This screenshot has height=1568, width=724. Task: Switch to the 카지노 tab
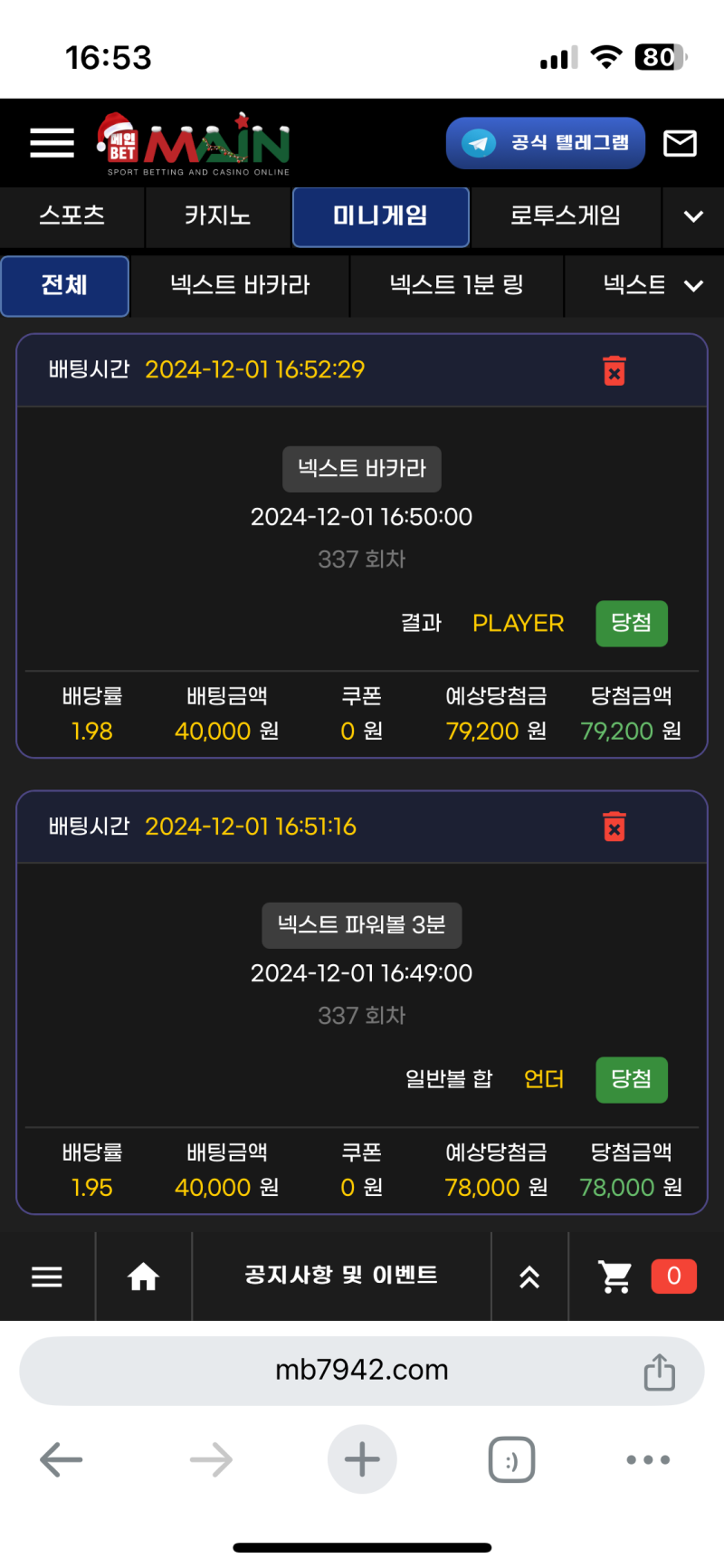coord(217,216)
